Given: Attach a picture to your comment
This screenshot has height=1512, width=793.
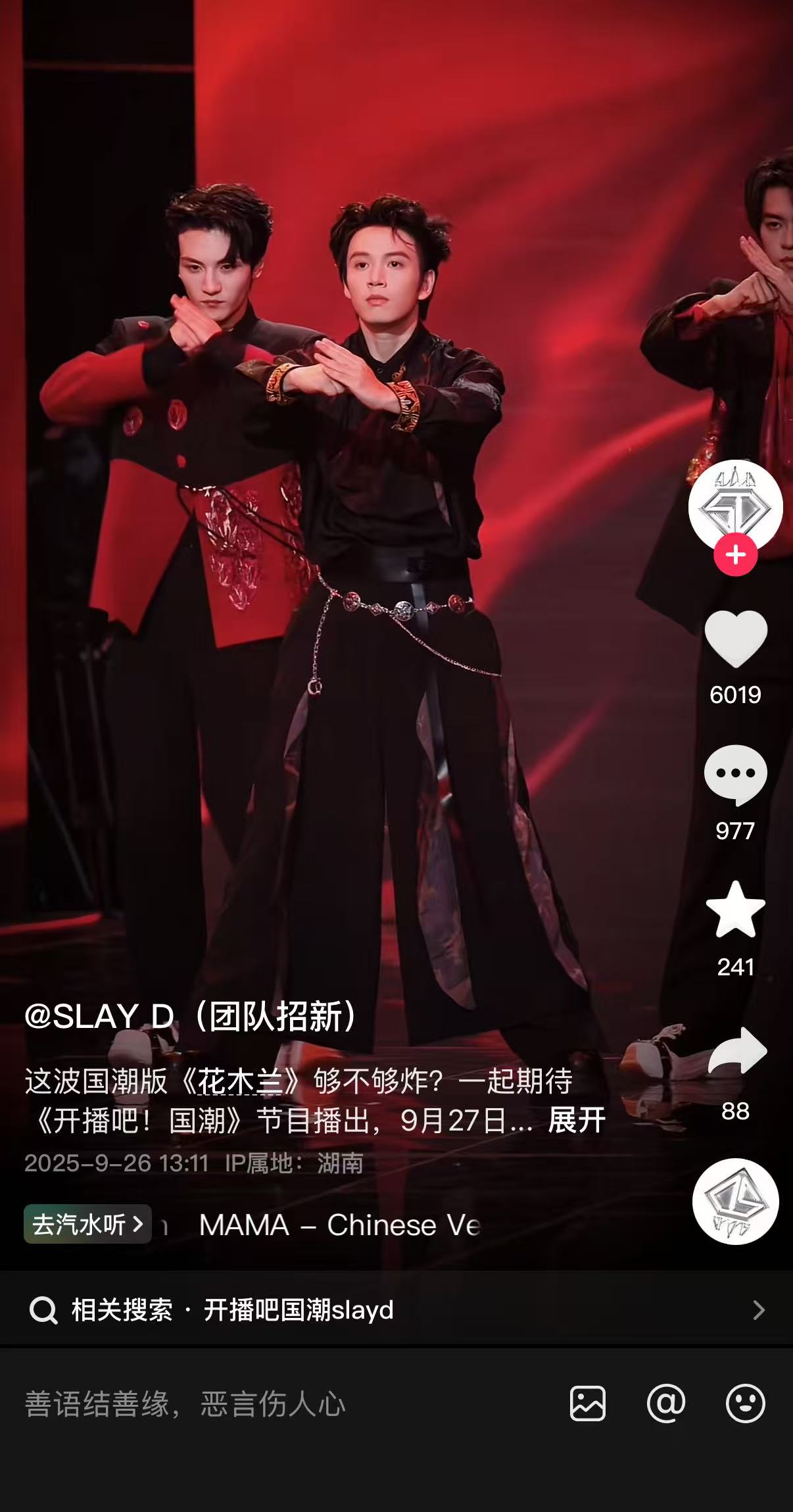Looking at the screenshot, I should pos(587,1403).
